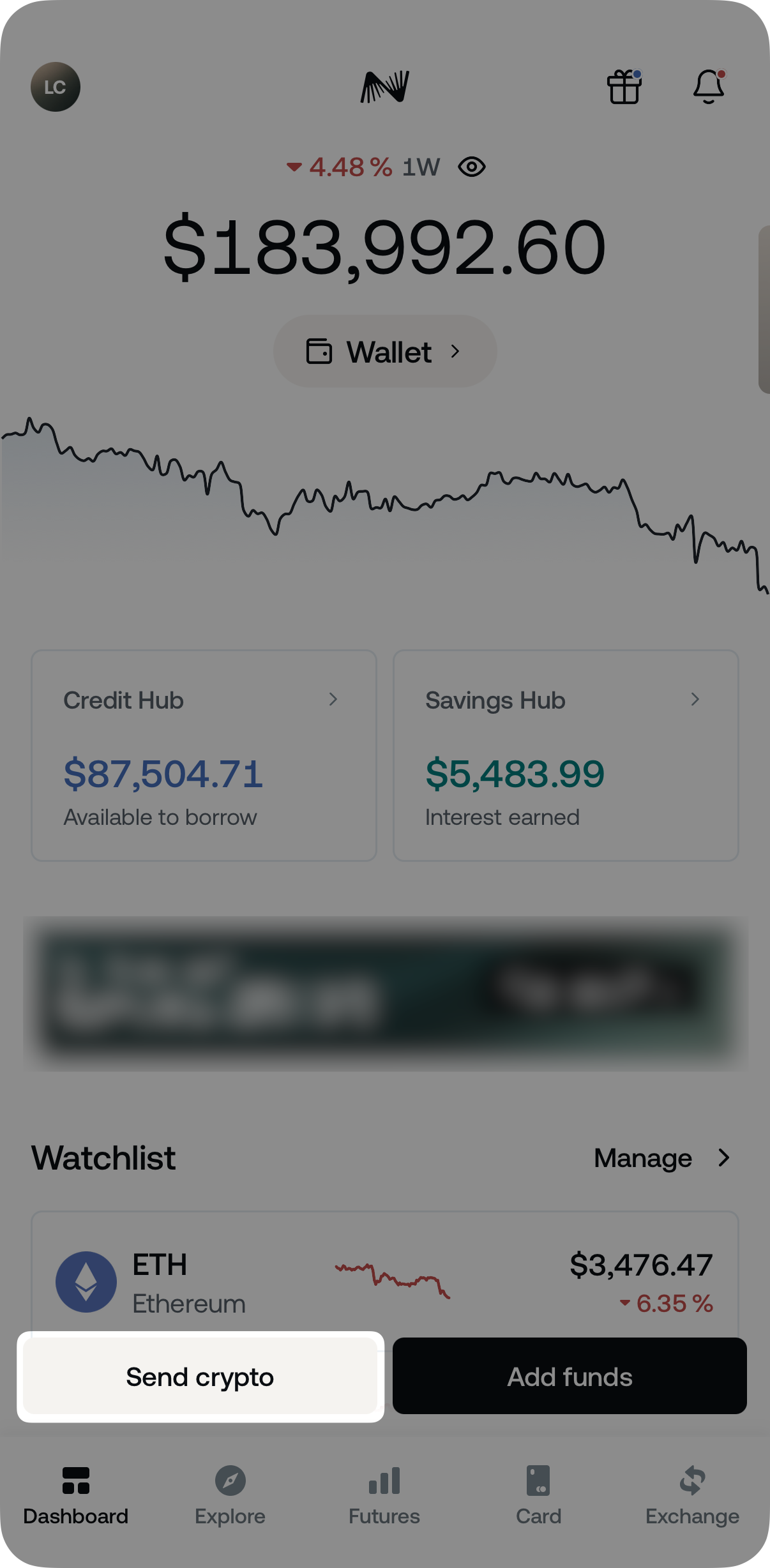Open Savings Hub via its chevron arrow
This screenshot has width=770, height=1568.
[696, 700]
